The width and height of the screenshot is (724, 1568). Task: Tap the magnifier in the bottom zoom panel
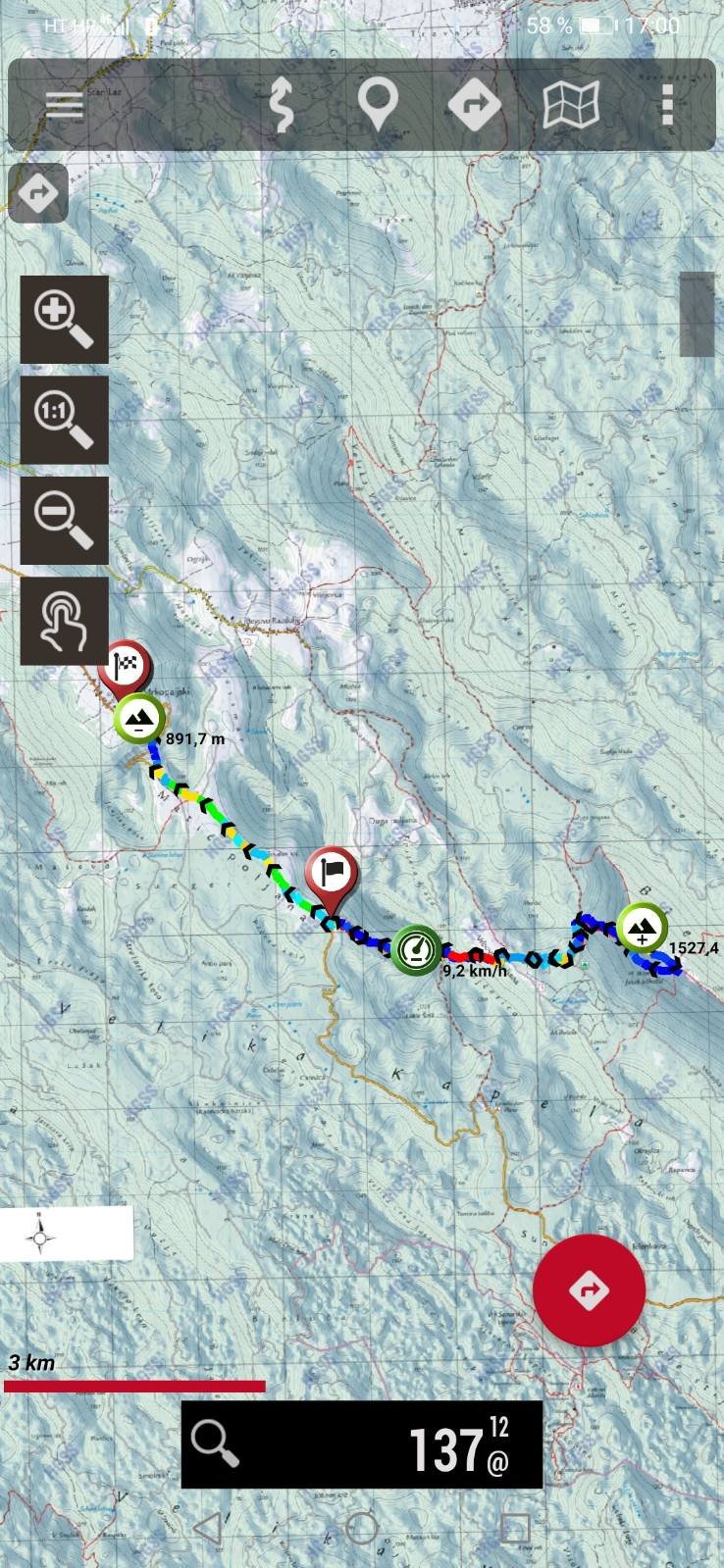[x=215, y=1443]
